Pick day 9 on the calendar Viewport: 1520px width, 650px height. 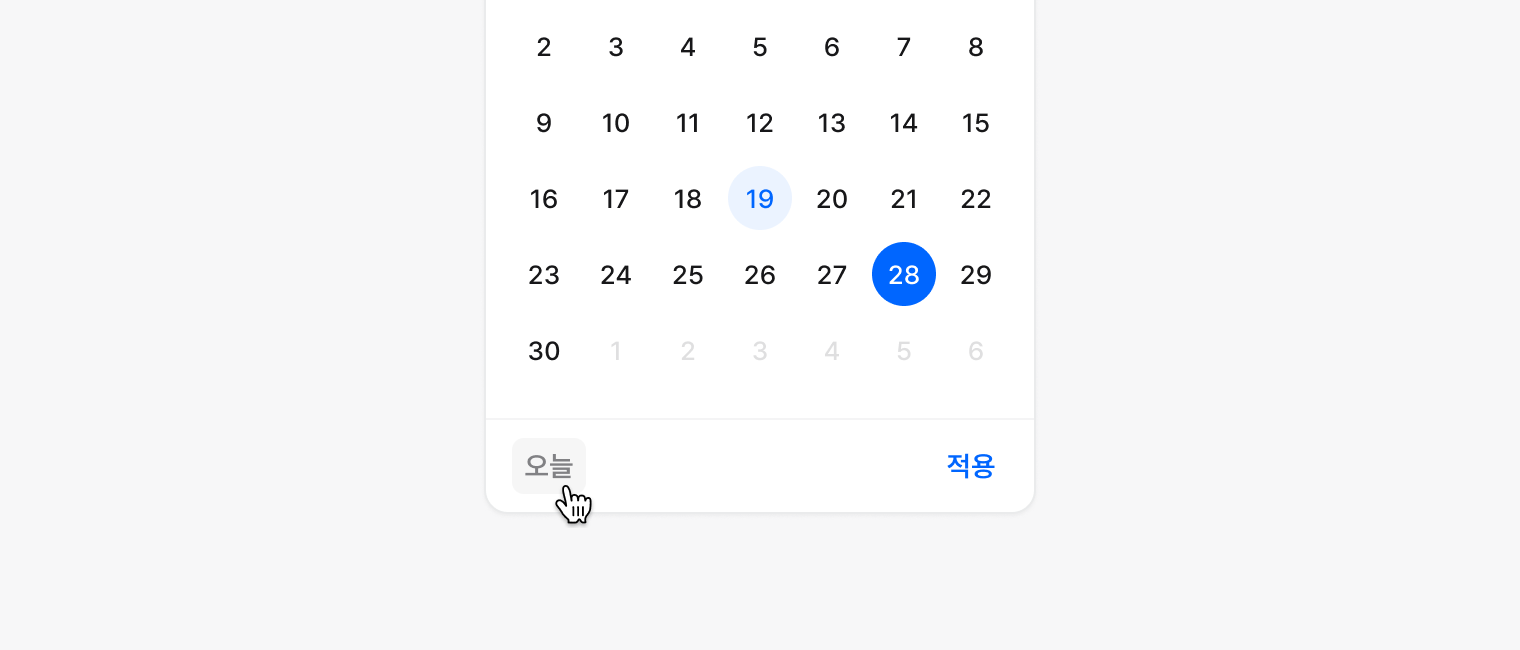[x=544, y=123]
